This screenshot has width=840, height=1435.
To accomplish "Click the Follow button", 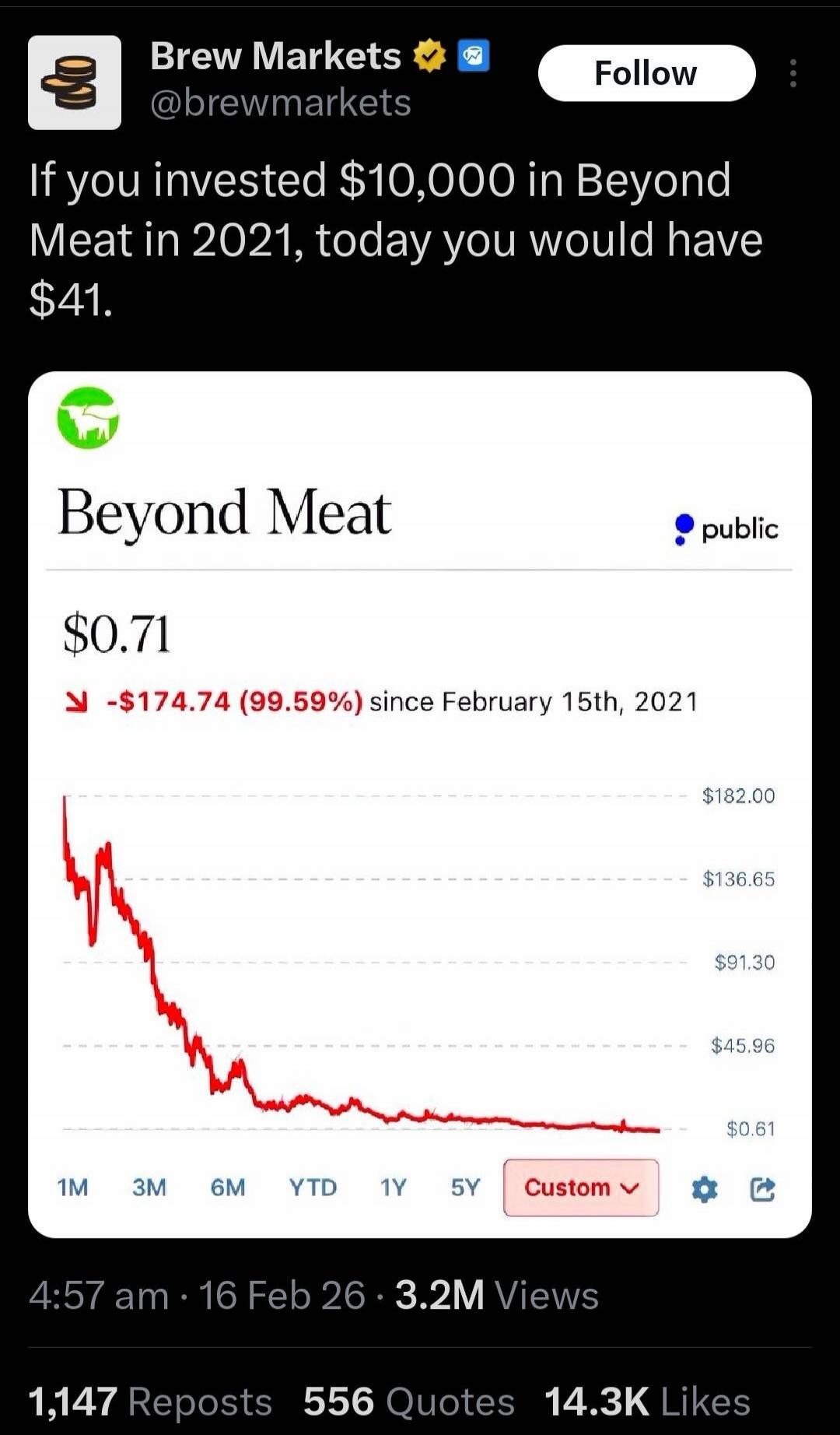I will (x=647, y=72).
